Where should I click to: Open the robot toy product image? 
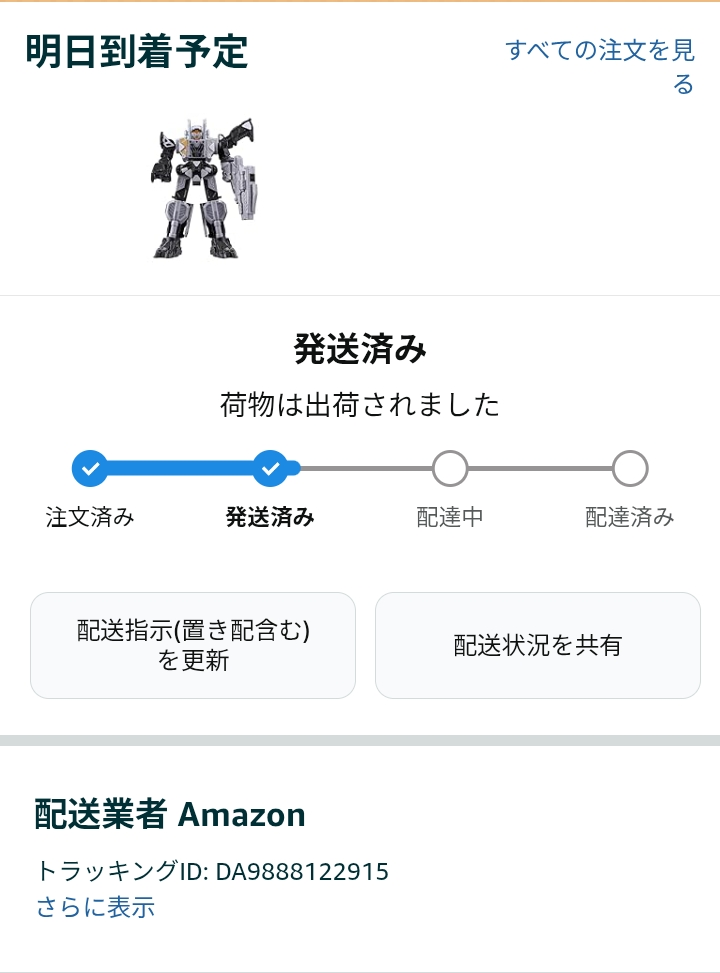click(x=202, y=188)
